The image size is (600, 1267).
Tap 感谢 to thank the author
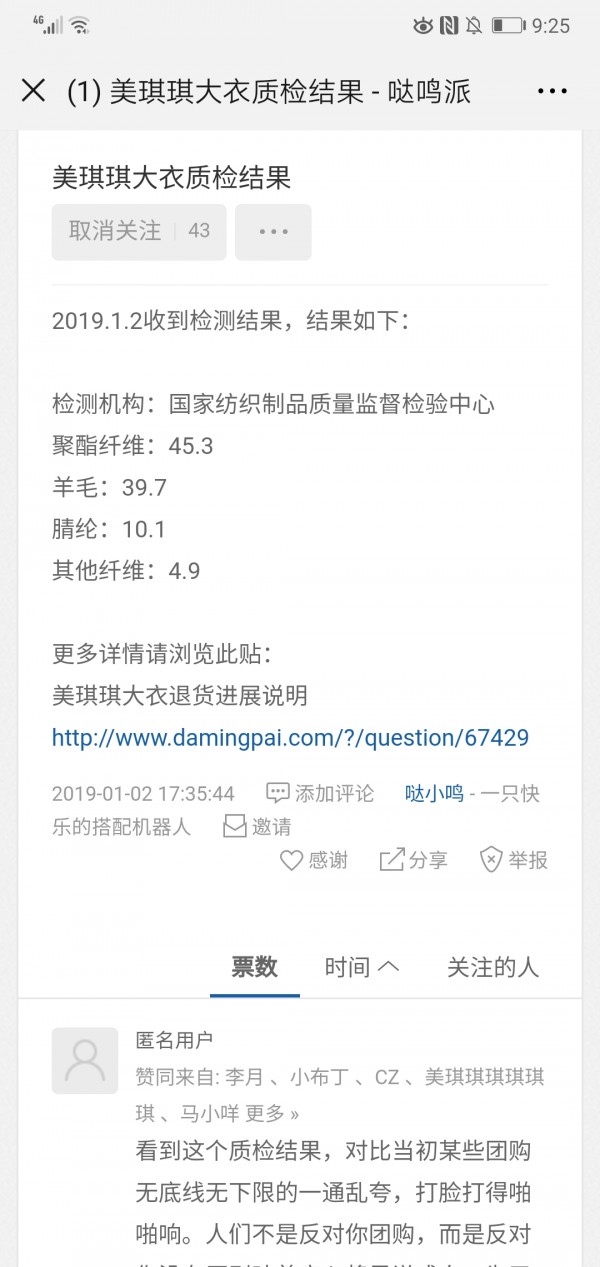pos(314,860)
